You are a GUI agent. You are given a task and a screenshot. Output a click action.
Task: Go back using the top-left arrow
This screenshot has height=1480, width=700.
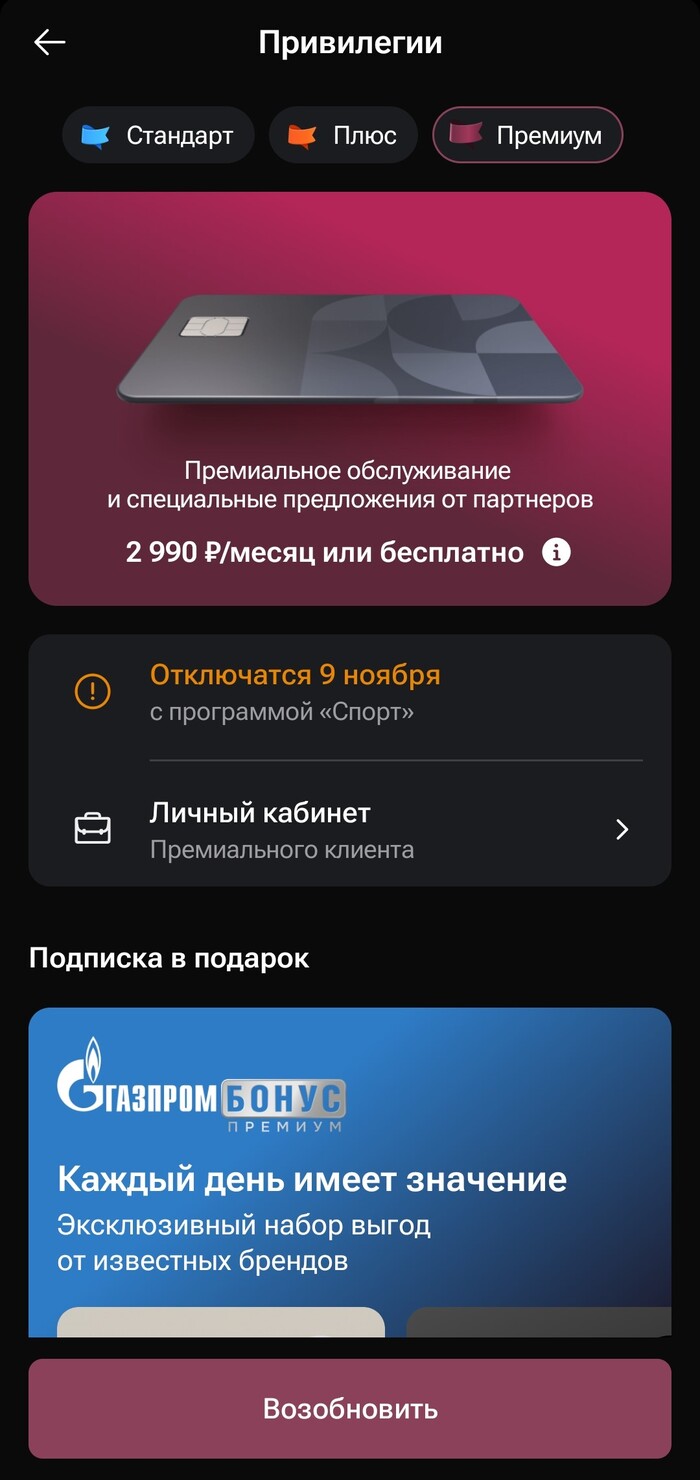49,42
